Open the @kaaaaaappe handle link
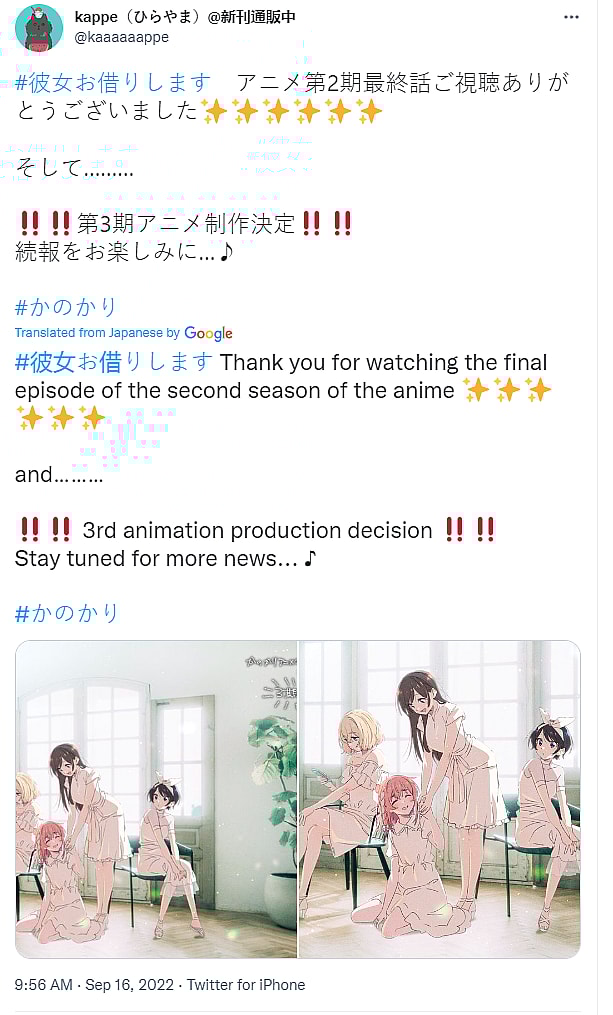 (121, 37)
